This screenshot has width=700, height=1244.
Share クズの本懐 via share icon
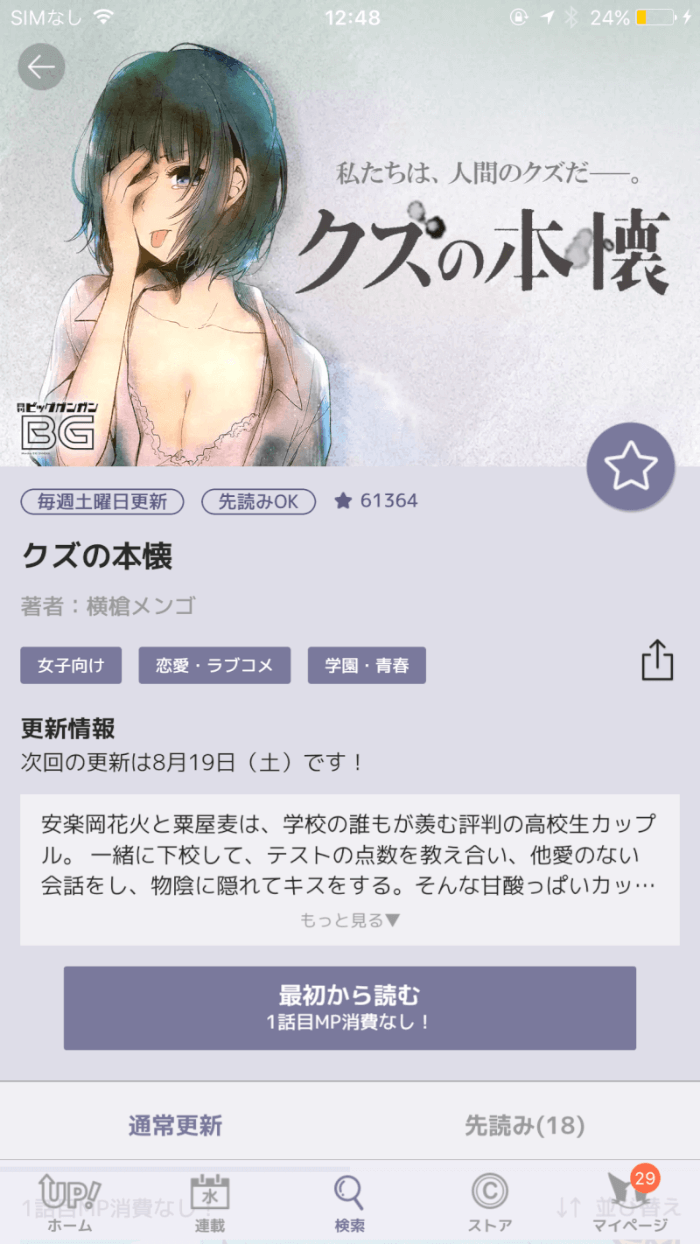click(657, 661)
